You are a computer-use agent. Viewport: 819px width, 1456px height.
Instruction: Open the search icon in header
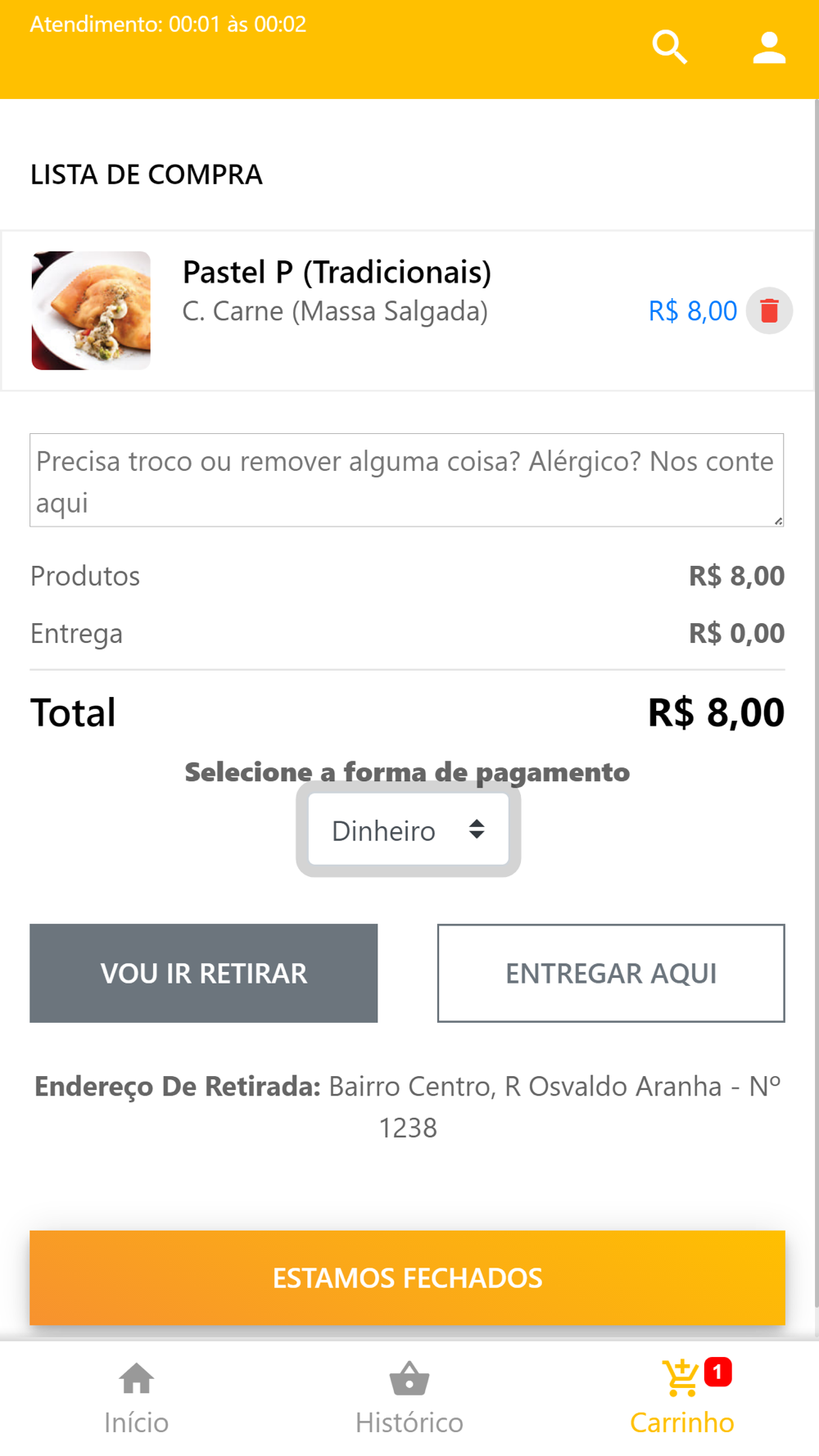pos(669,47)
